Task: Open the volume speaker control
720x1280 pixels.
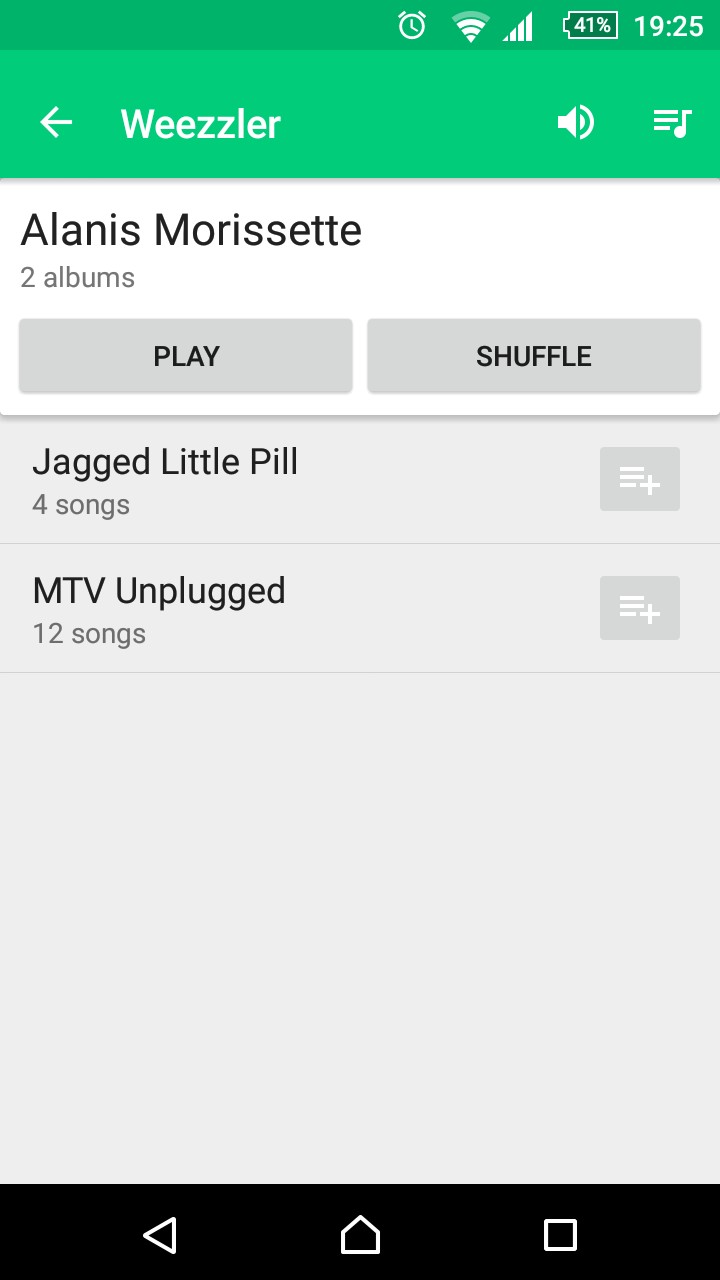Action: (576, 123)
